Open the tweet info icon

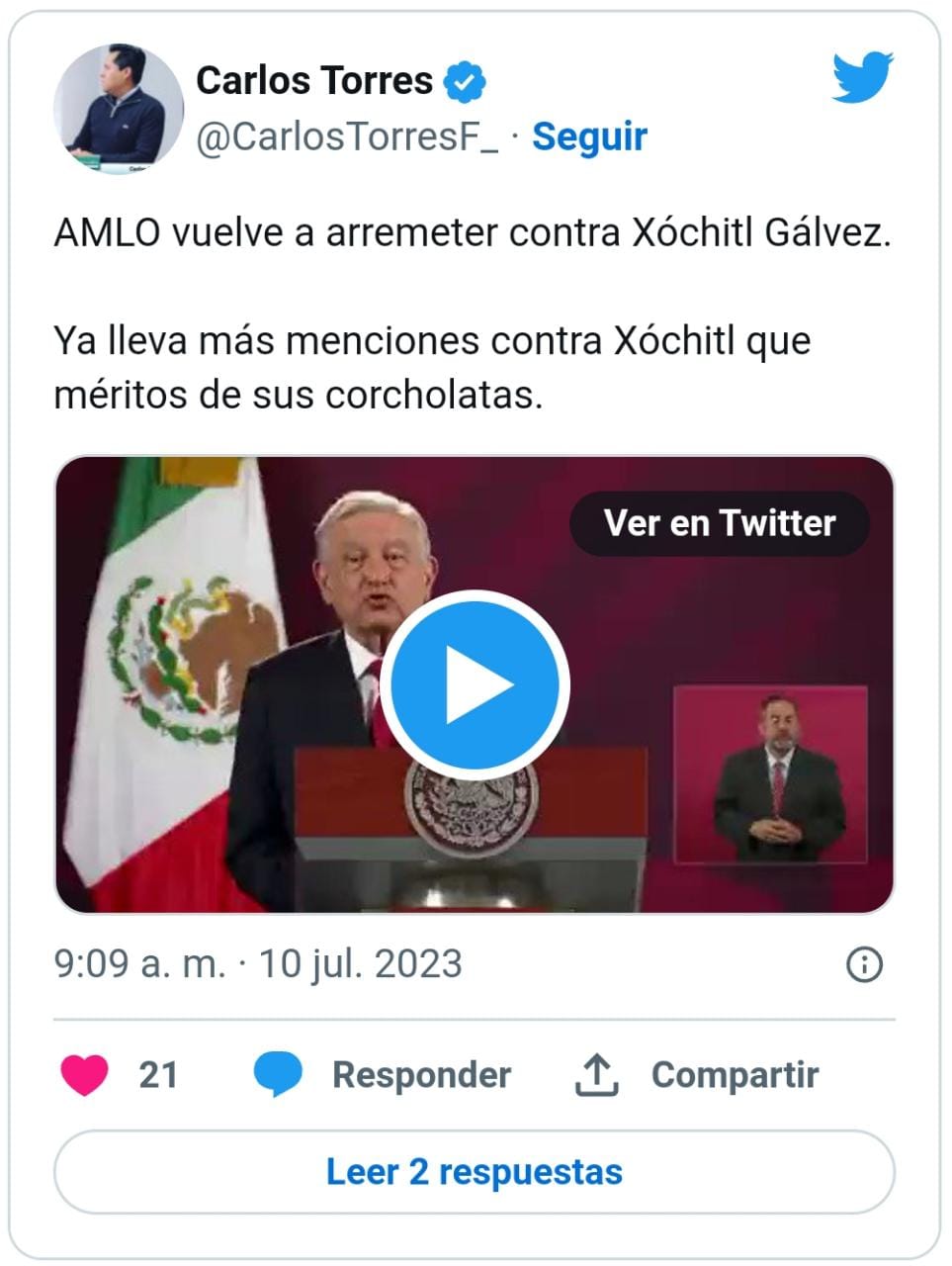click(x=864, y=963)
